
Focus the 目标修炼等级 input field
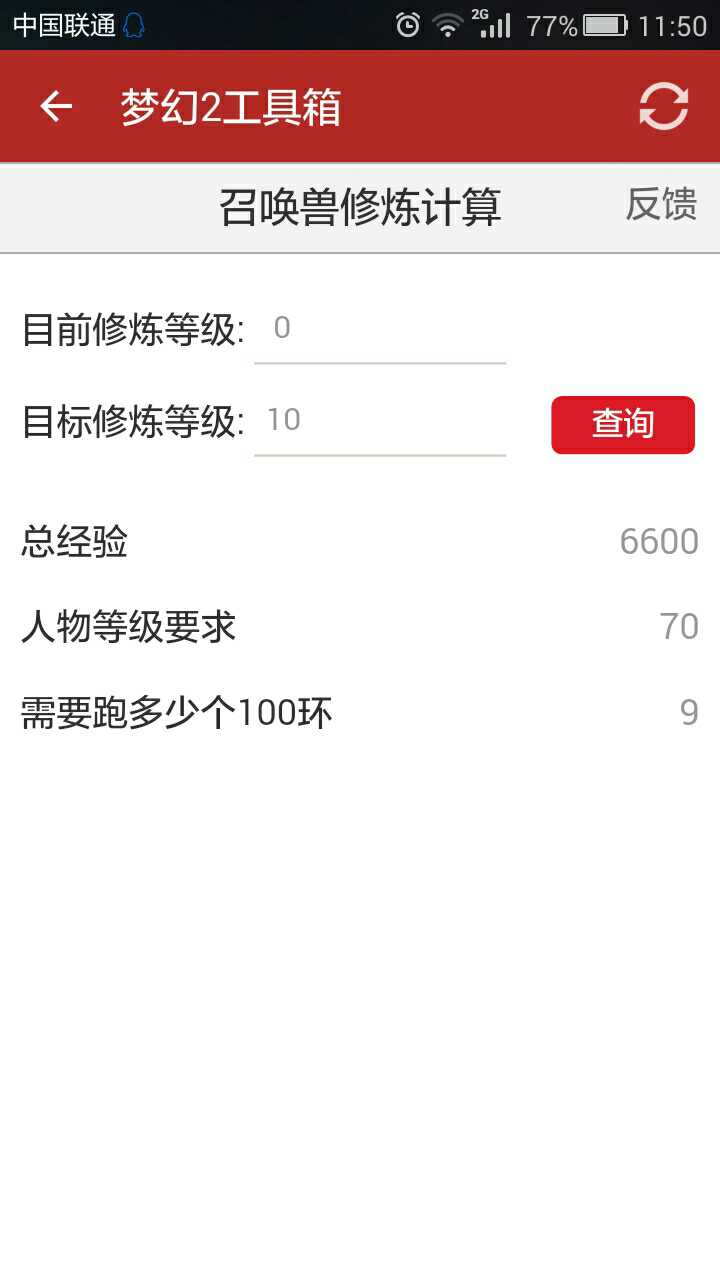[380, 421]
